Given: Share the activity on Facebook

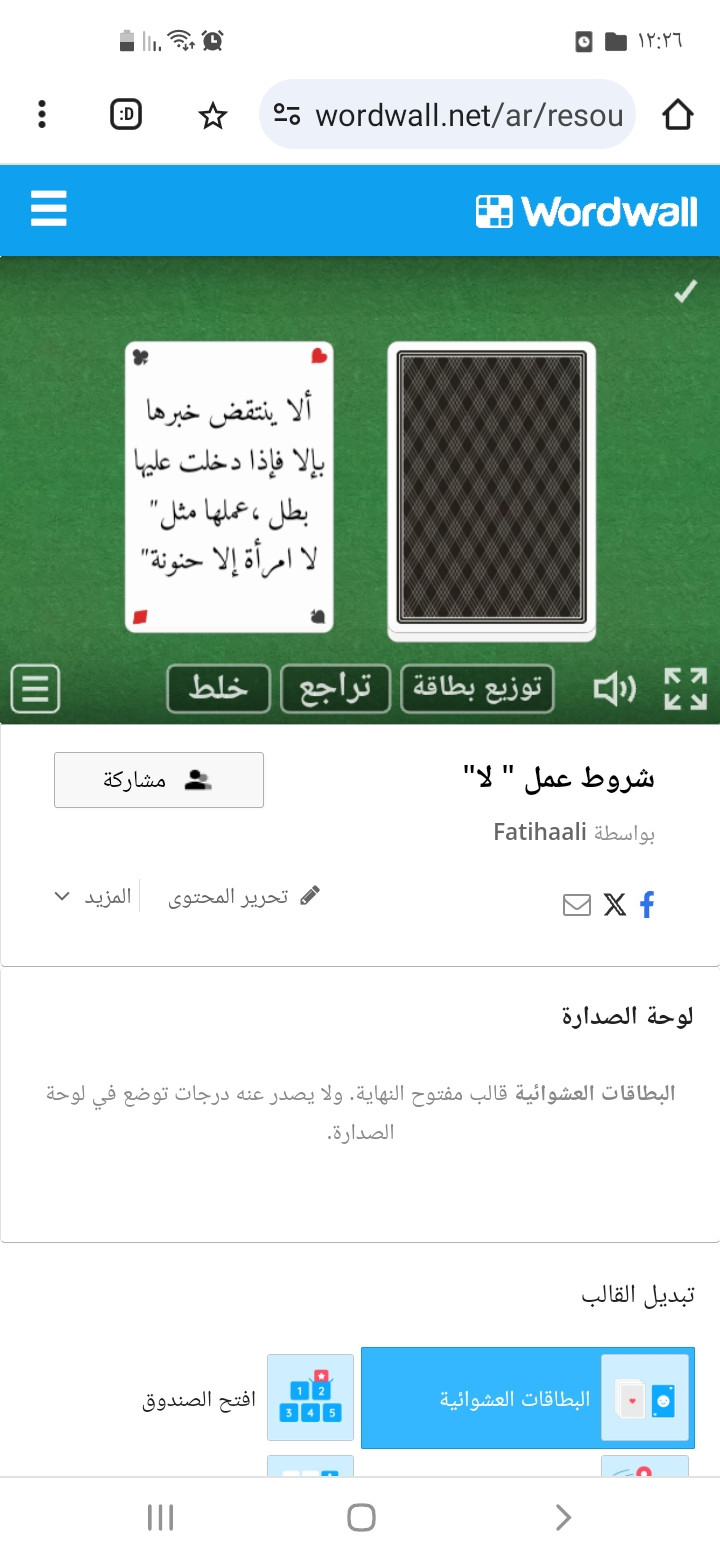Looking at the screenshot, I should click(x=647, y=905).
